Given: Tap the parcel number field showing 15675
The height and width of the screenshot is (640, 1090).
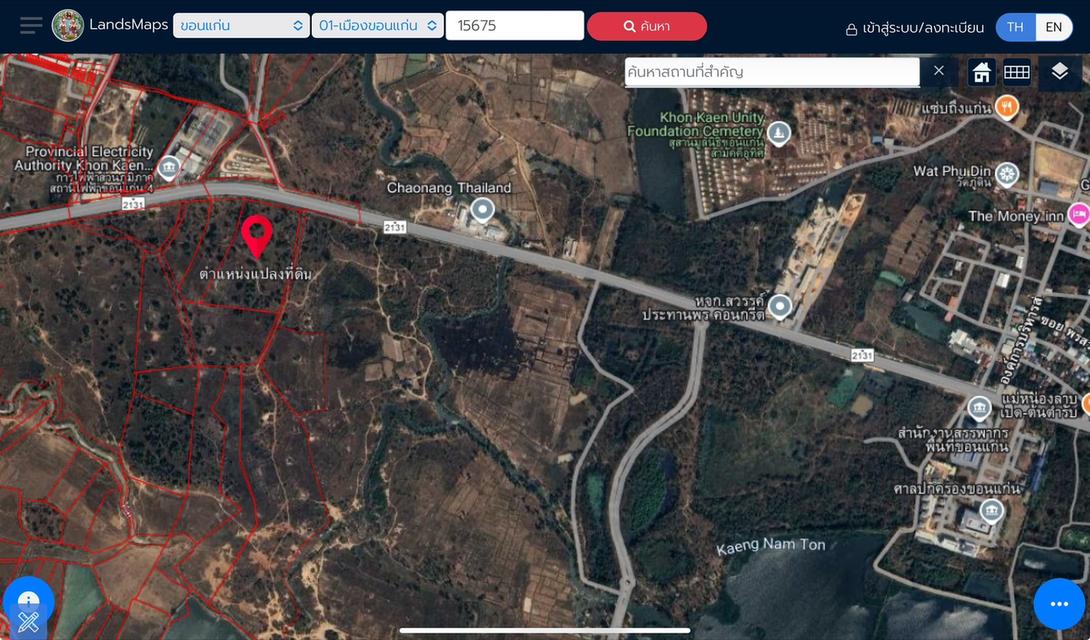Looking at the screenshot, I should (x=514, y=26).
